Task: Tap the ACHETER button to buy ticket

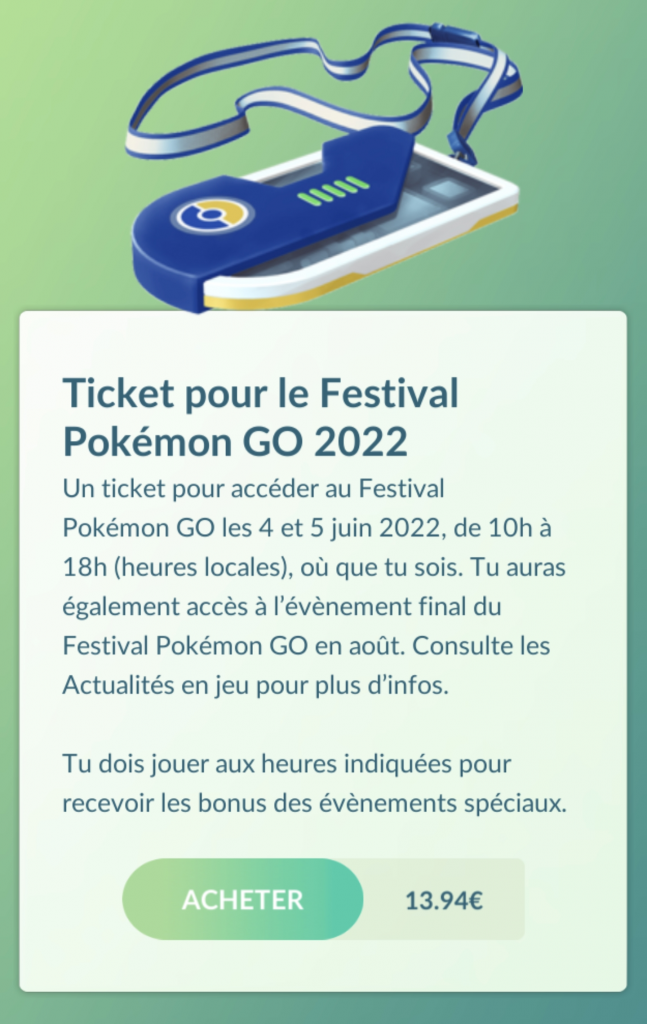Action: pos(243,899)
